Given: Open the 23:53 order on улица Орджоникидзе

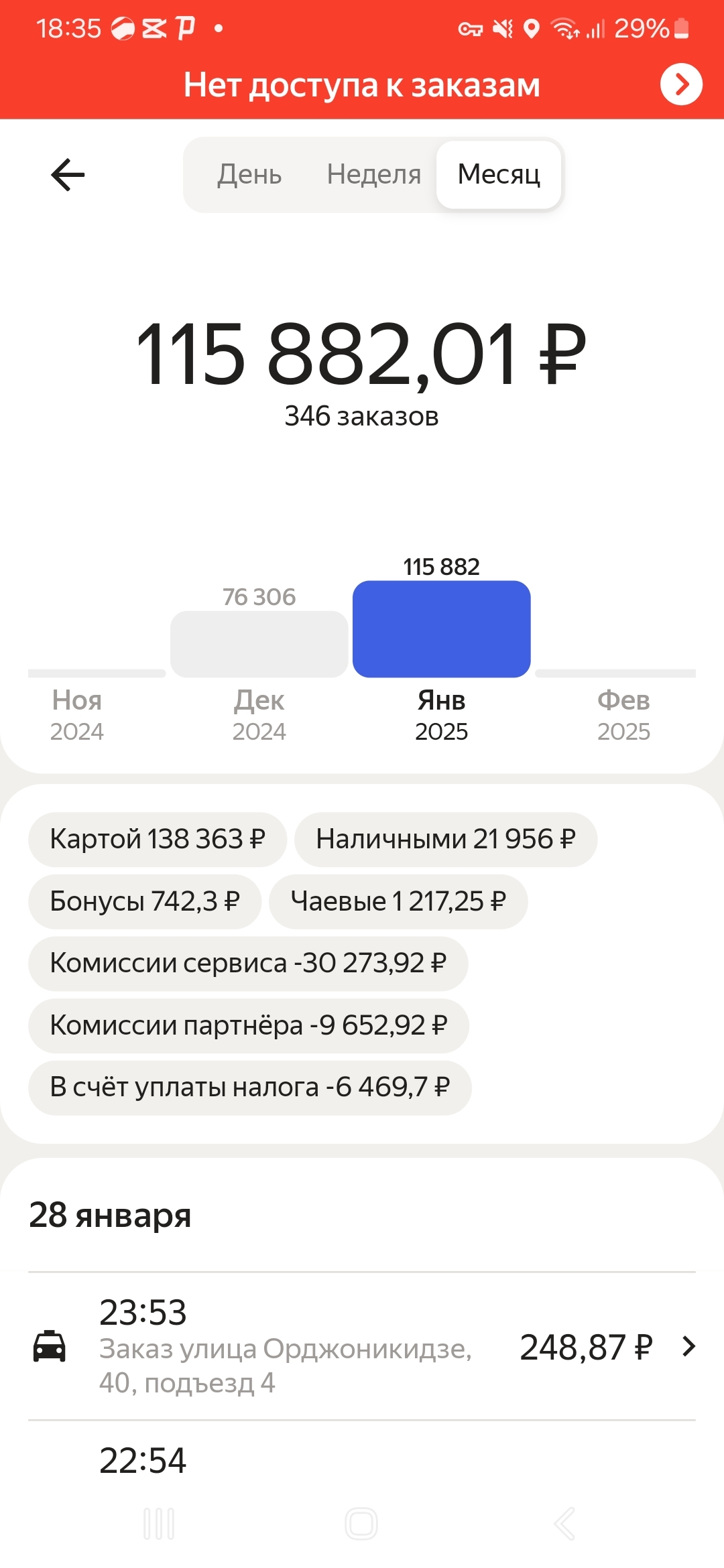Looking at the screenshot, I should click(x=362, y=1346).
